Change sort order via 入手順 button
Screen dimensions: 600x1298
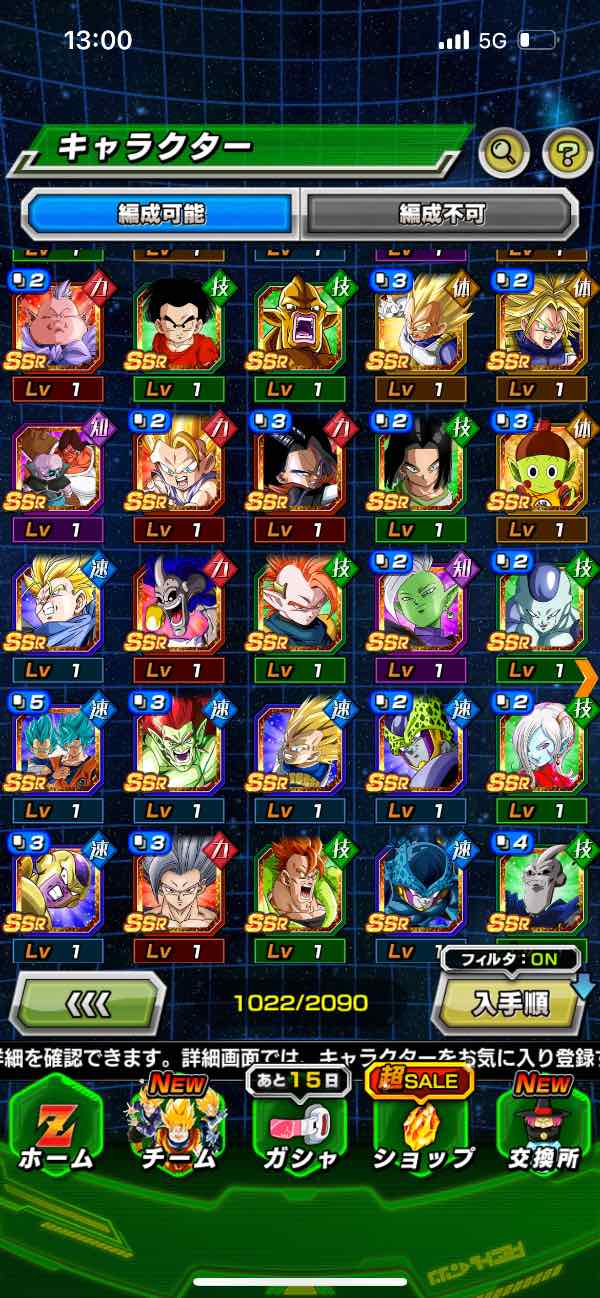pos(509,1004)
